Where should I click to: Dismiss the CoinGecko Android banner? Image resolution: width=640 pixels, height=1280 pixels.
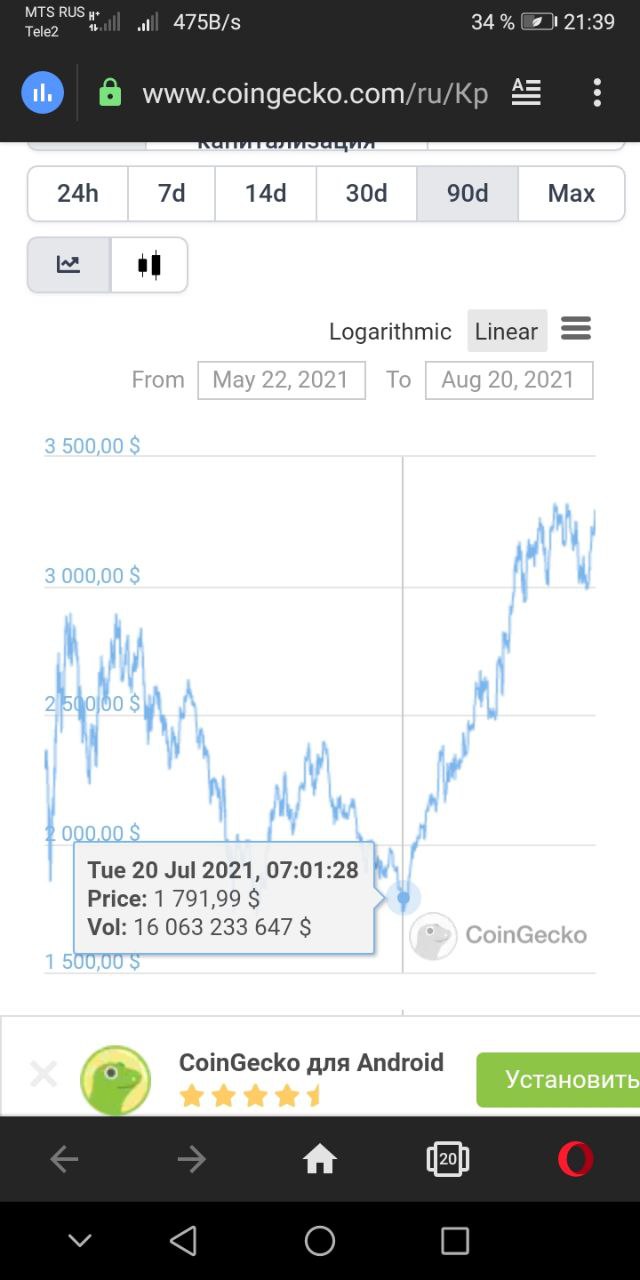tap(43, 1075)
